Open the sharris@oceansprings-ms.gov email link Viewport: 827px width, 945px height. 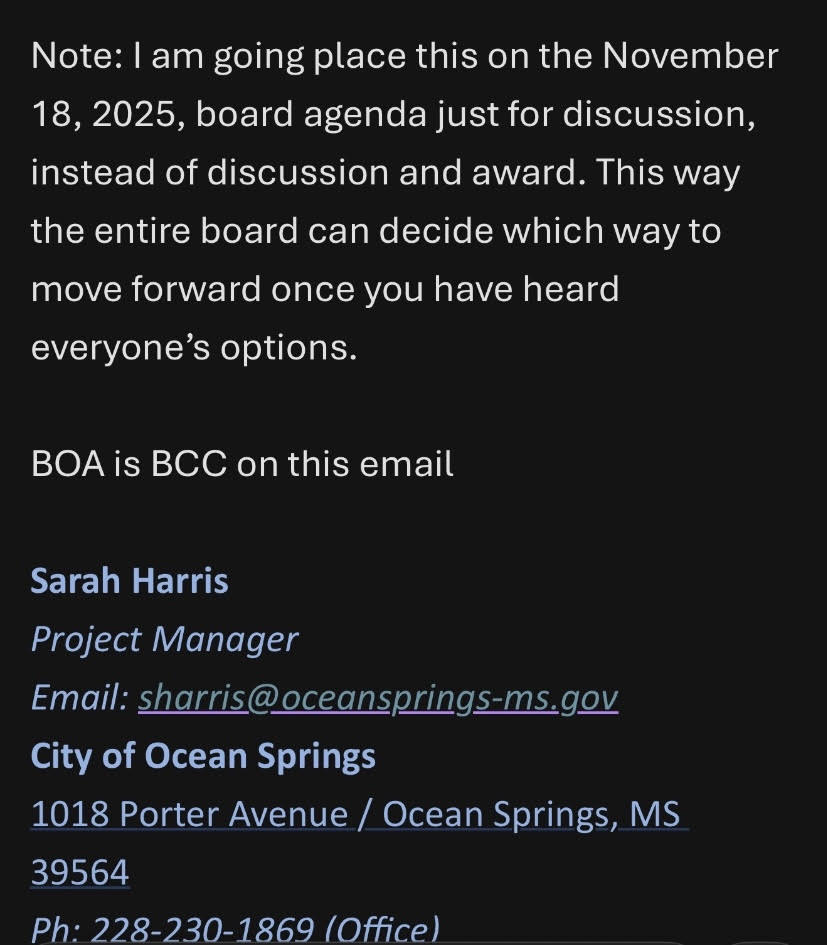[x=378, y=697]
